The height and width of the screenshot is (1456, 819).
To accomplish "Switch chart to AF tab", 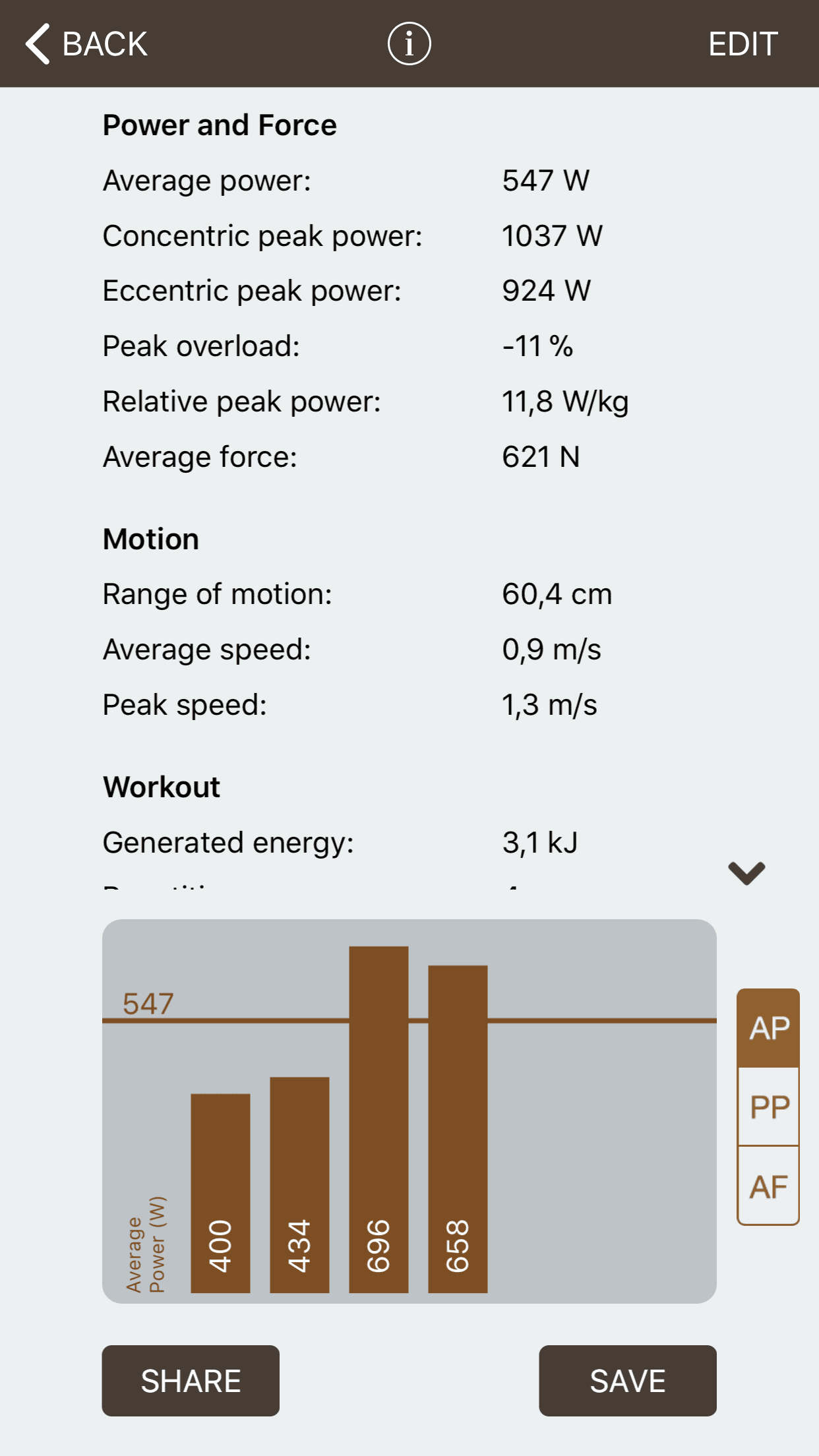I will point(769,1186).
